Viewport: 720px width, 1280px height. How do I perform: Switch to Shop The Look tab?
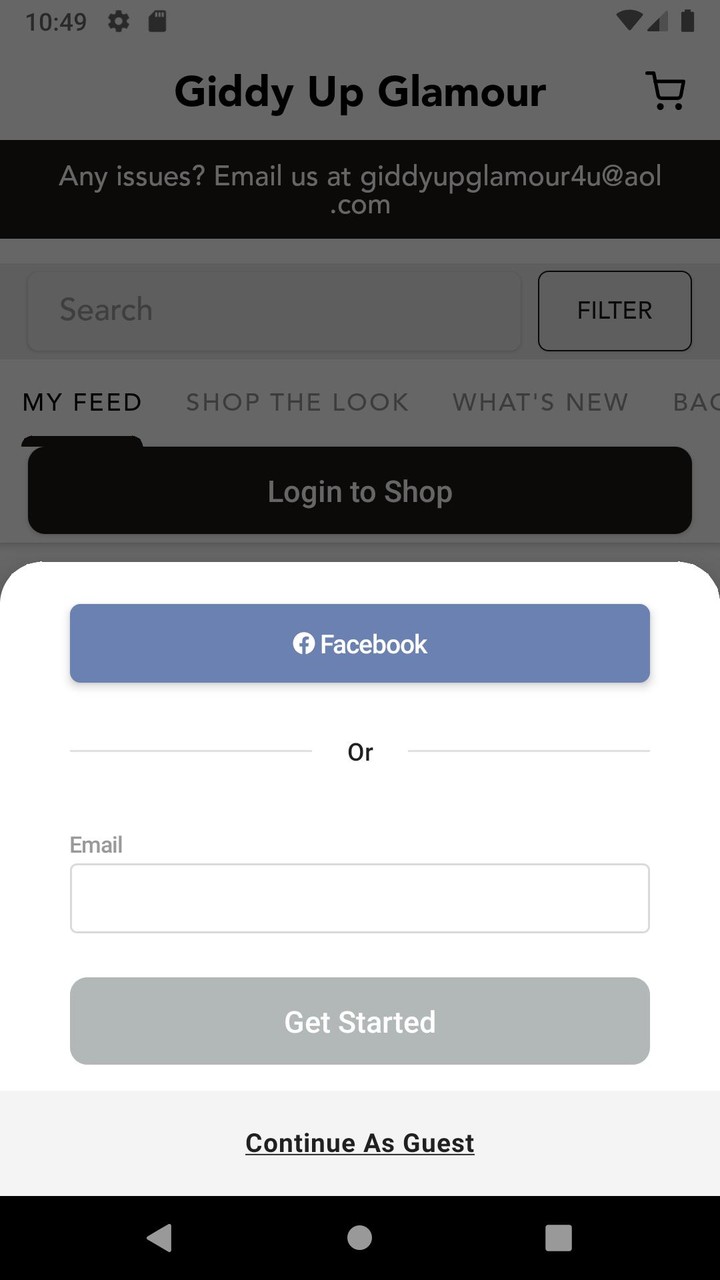(297, 402)
